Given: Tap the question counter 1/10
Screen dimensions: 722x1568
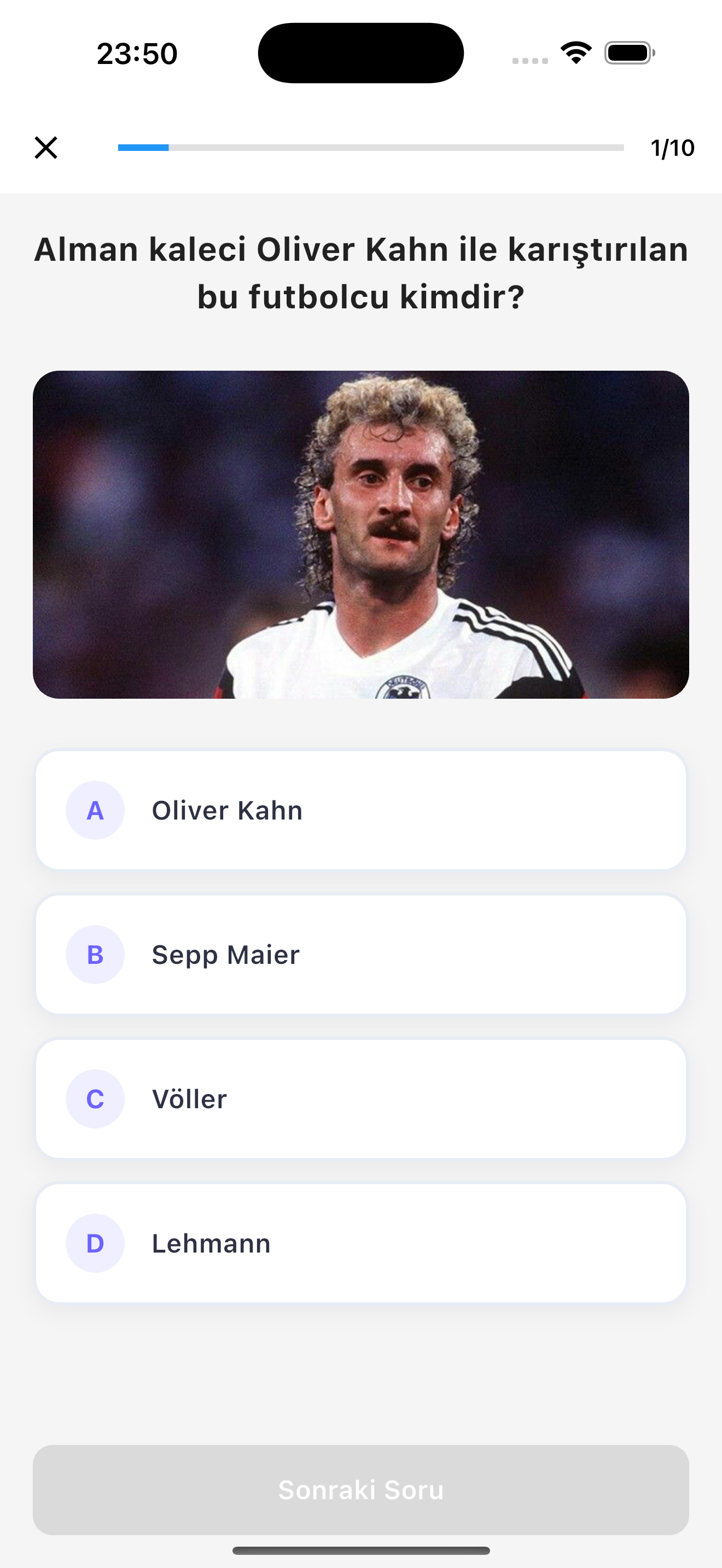Looking at the screenshot, I should point(672,146).
